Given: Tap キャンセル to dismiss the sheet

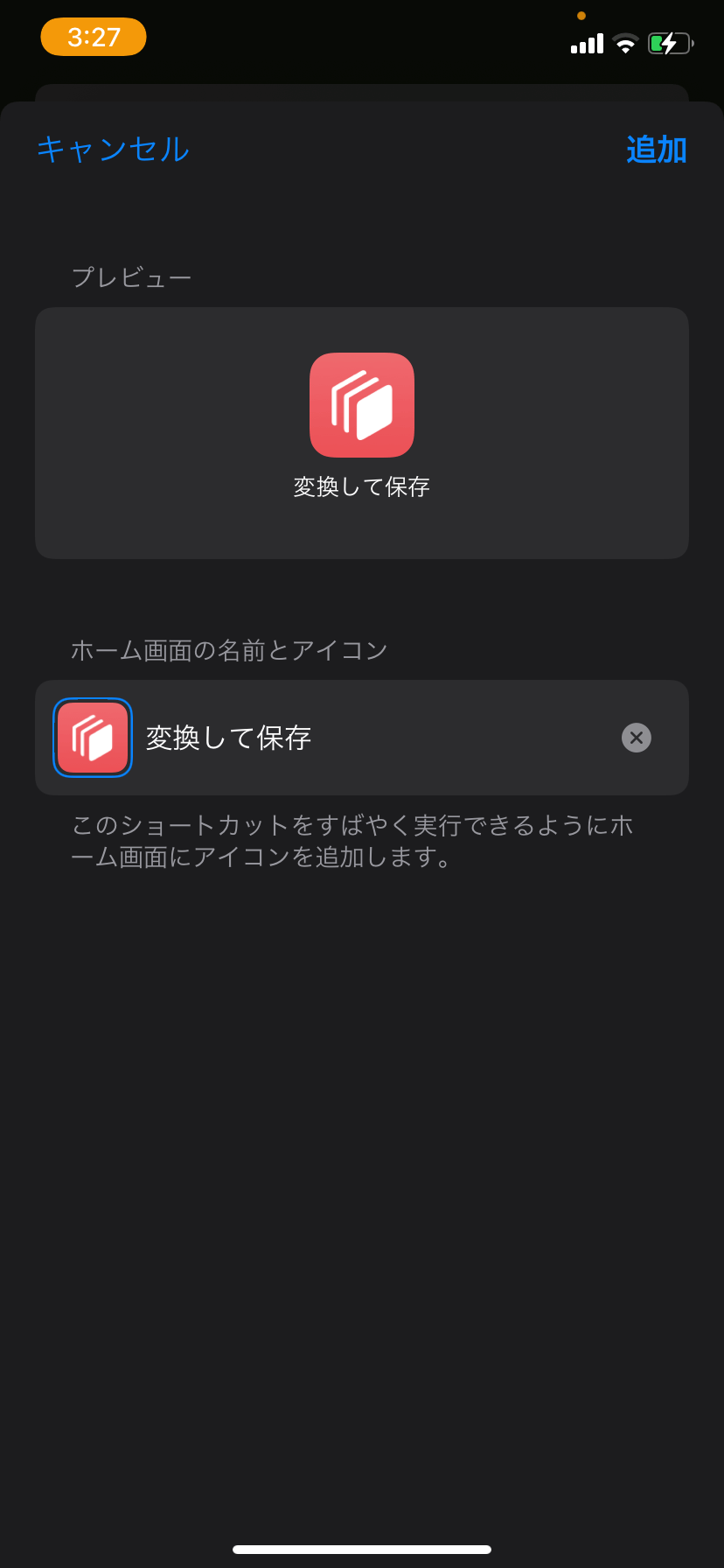Looking at the screenshot, I should (113, 150).
